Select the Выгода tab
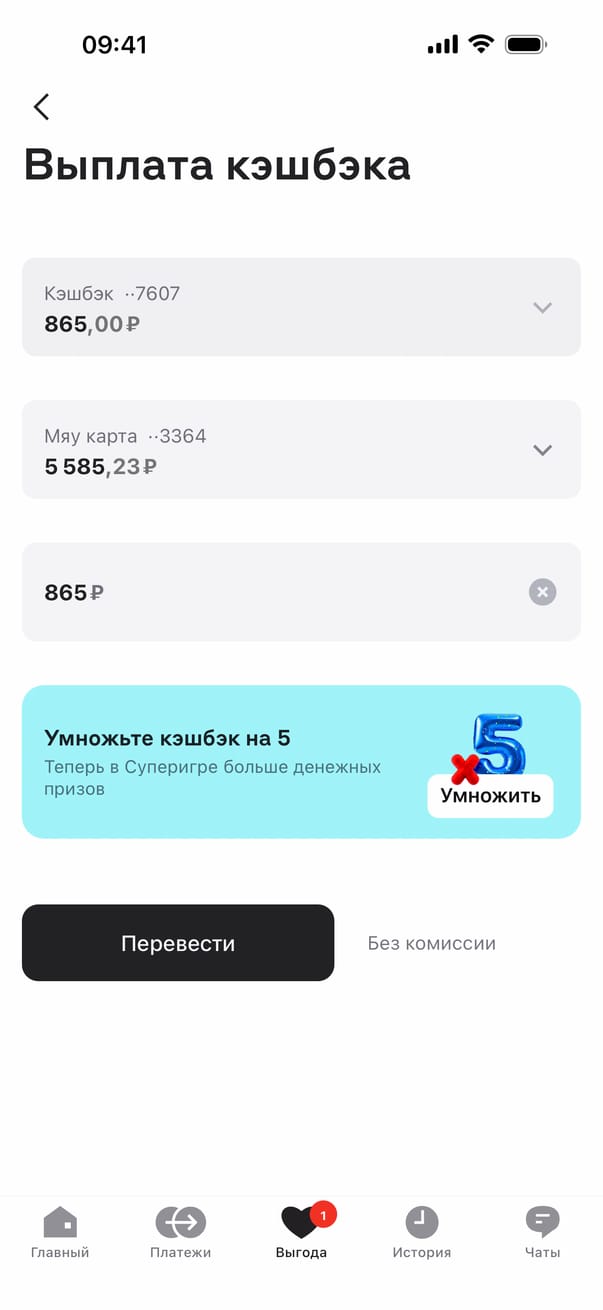 (x=301, y=1233)
